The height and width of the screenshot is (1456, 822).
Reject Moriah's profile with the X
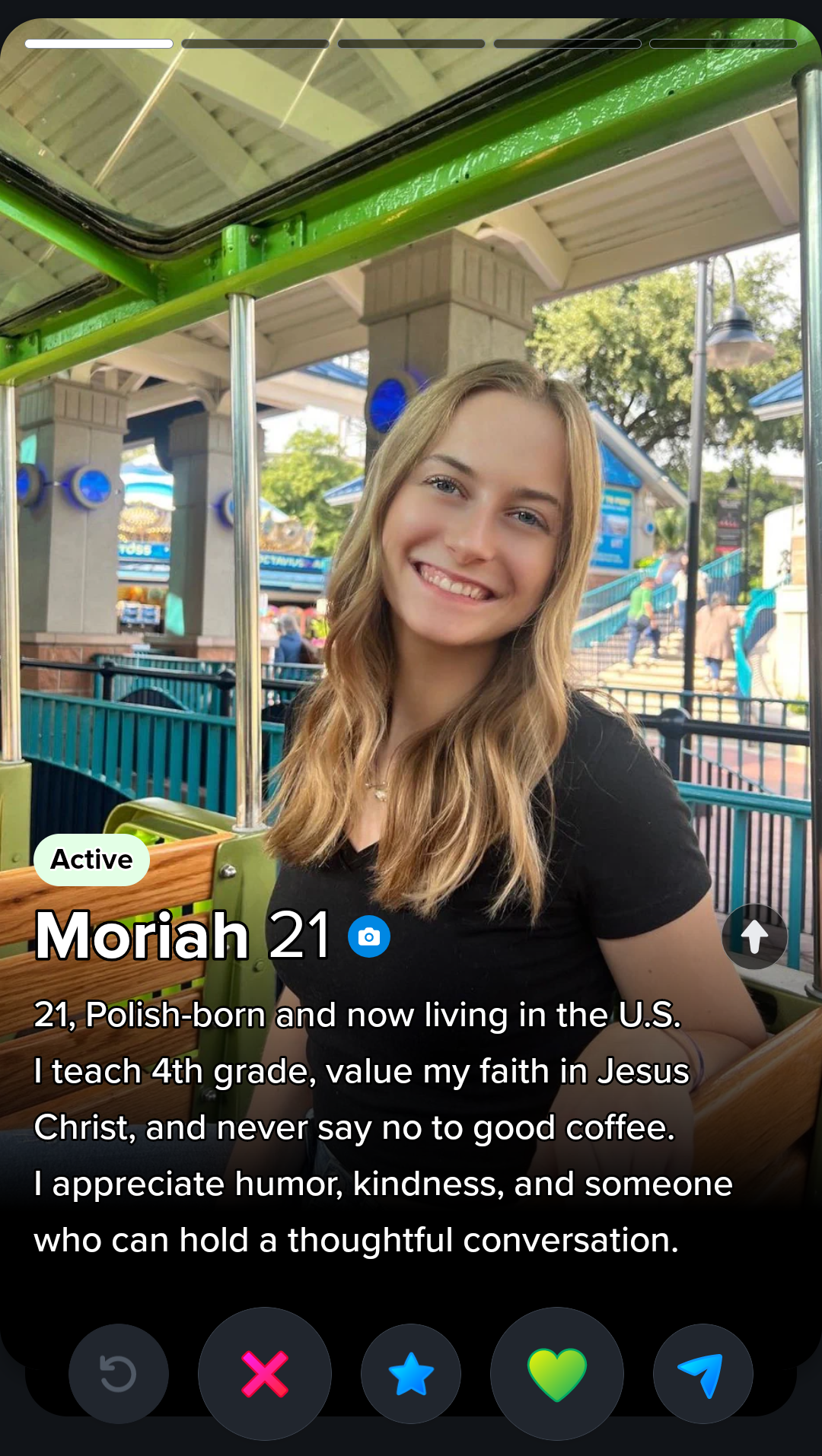(x=265, y=1374)
